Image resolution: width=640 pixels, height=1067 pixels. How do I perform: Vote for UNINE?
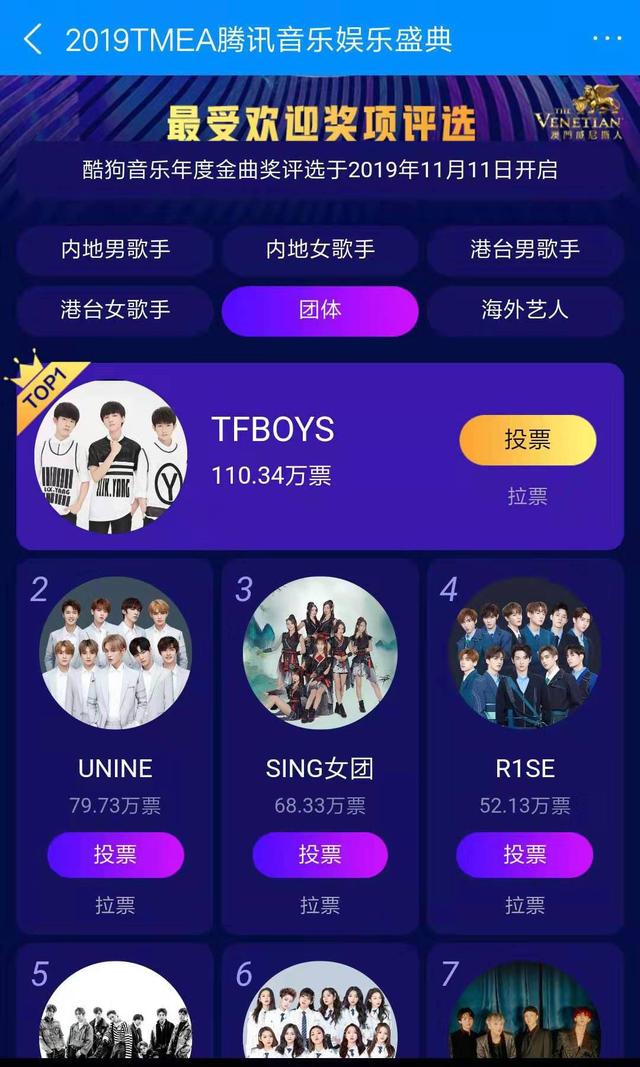pyautogui.click(x=115, y=855)
